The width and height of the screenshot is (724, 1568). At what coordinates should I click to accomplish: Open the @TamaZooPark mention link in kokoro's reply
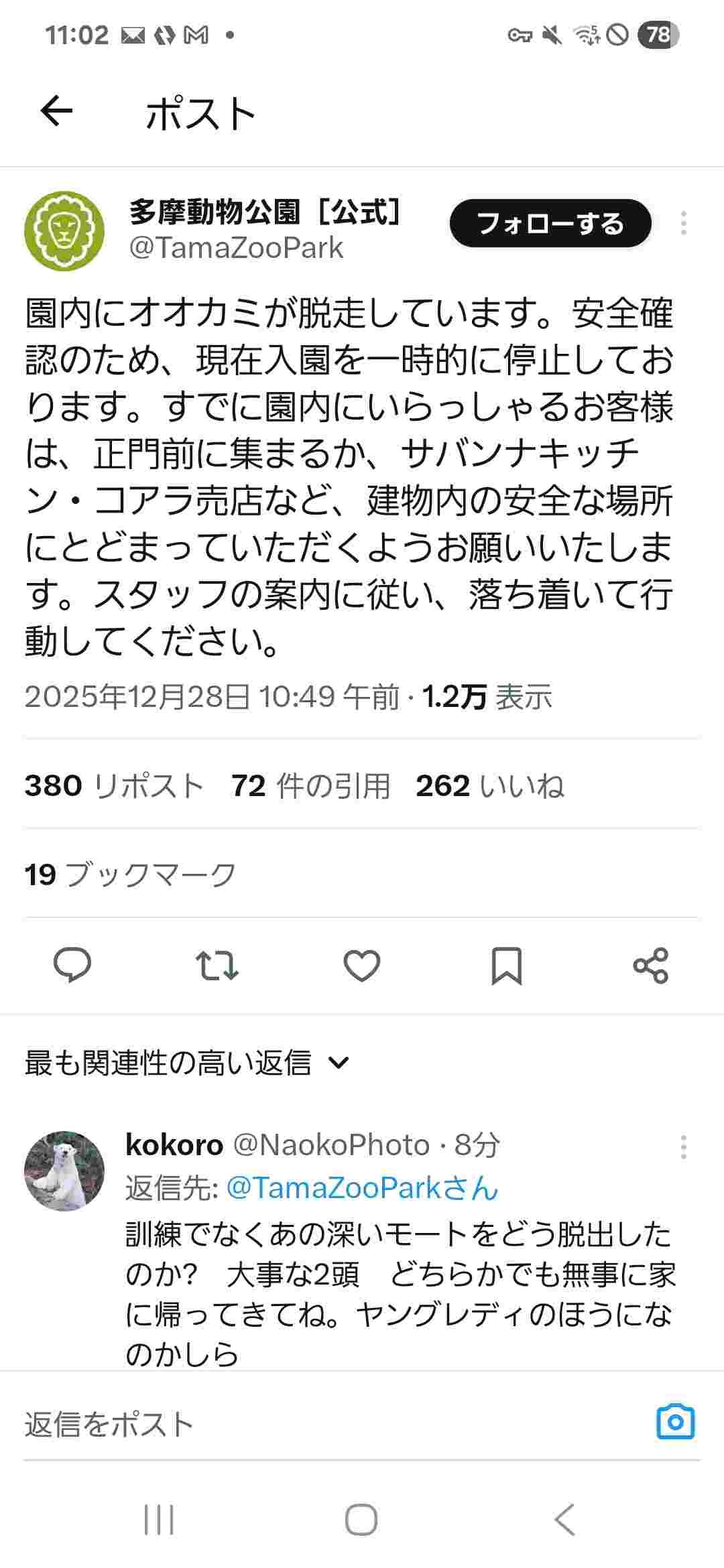click(362, 1188)
